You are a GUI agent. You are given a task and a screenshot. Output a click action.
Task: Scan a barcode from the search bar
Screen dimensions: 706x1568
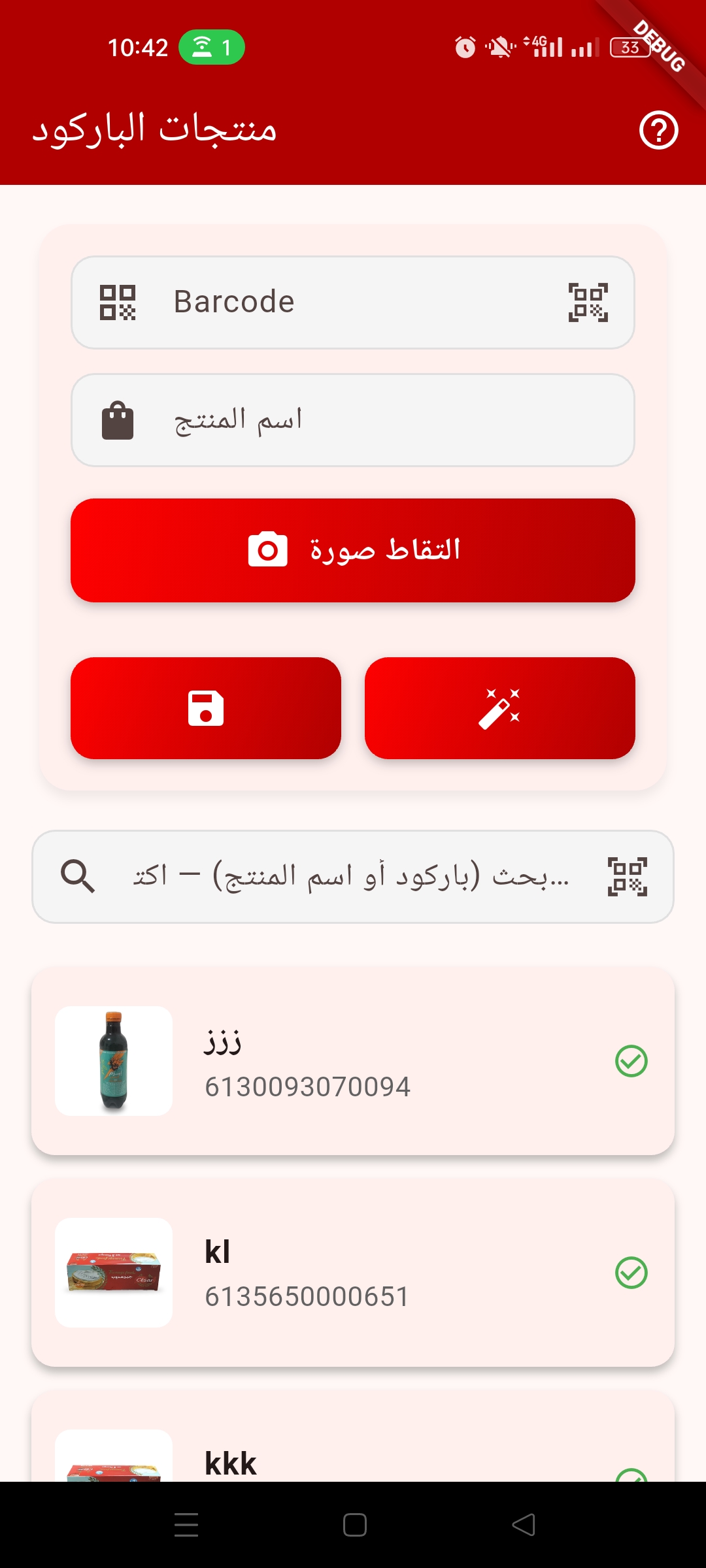tap(627, 877)
